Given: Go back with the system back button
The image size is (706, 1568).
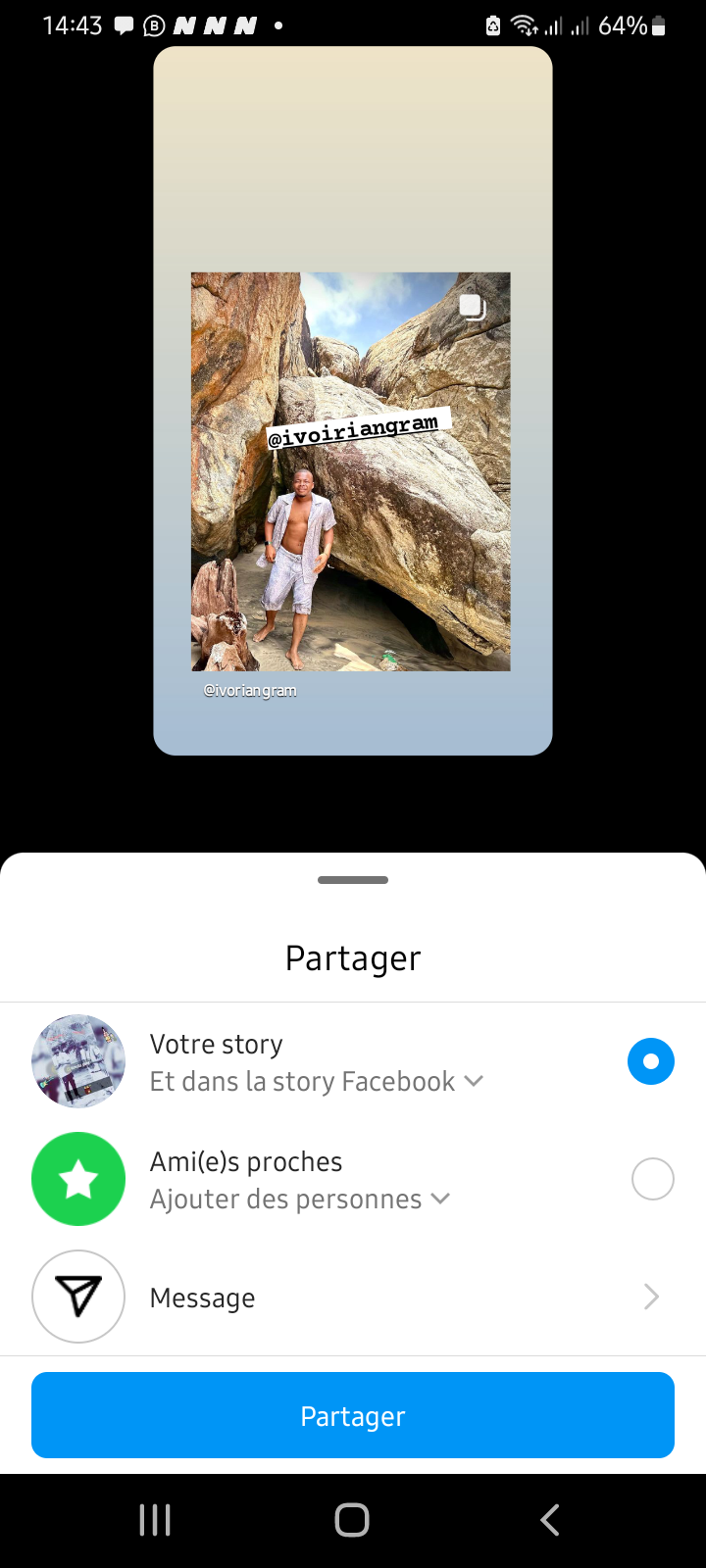Looking at the screenshot, I should pyautogui.click(x=550, y=1520).
